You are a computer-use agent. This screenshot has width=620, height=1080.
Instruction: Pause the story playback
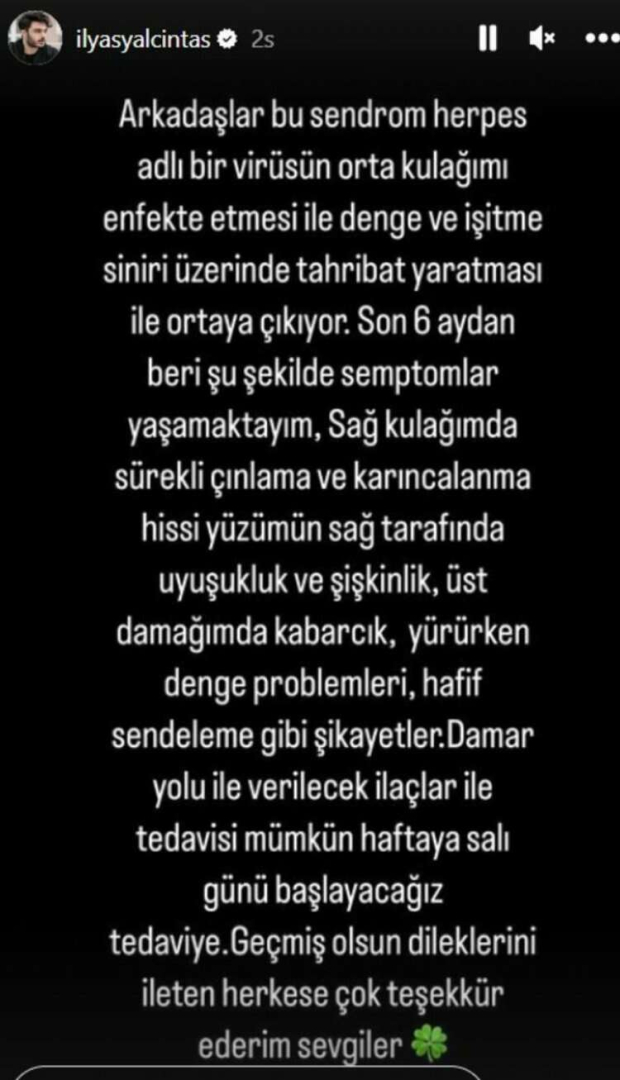click(x=488, y=38)
